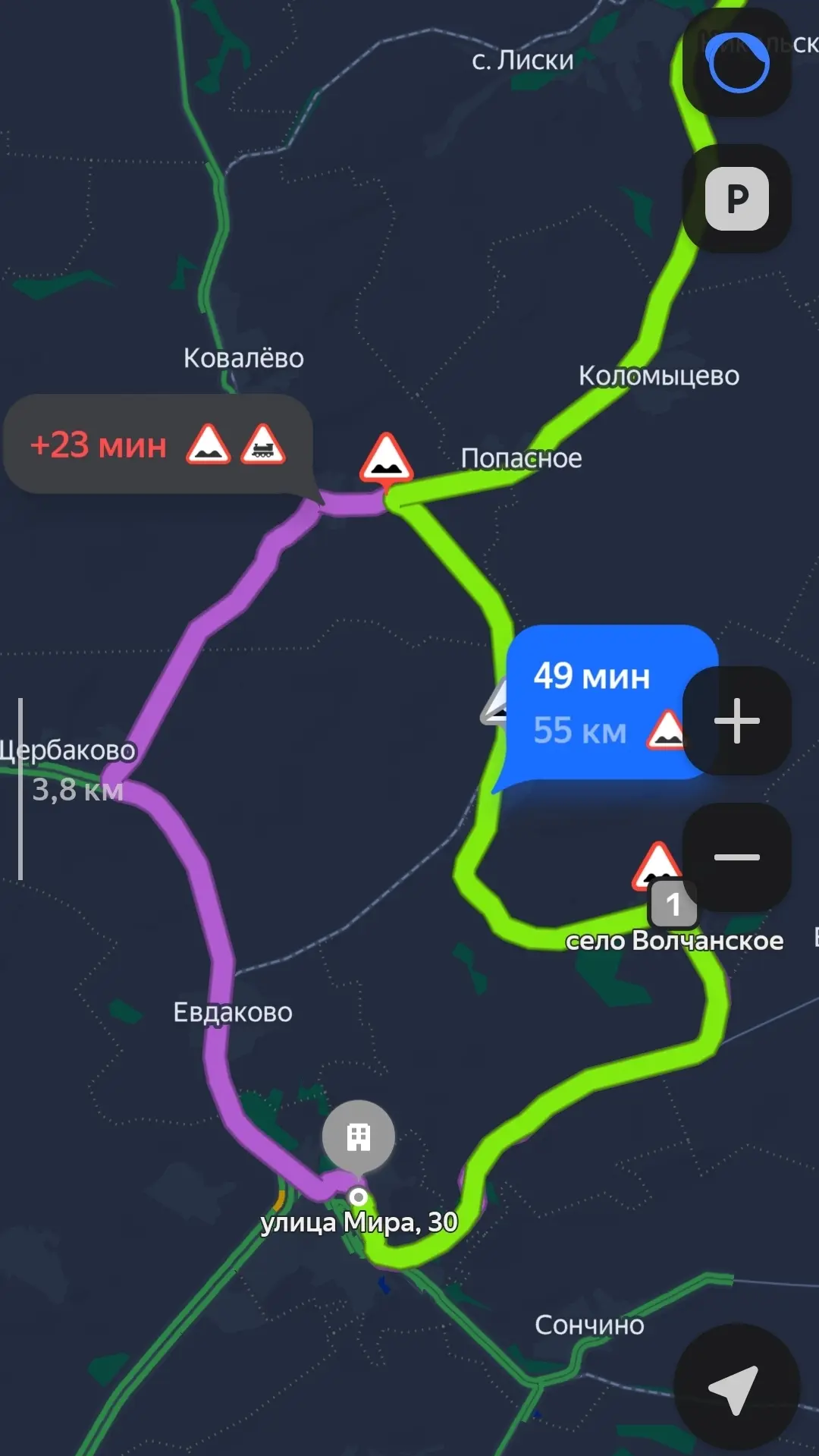This screenshot has width=819, height=1456.
Task: Open destination pin at улица Мира, 30
Action: [x=359, y=1137]
